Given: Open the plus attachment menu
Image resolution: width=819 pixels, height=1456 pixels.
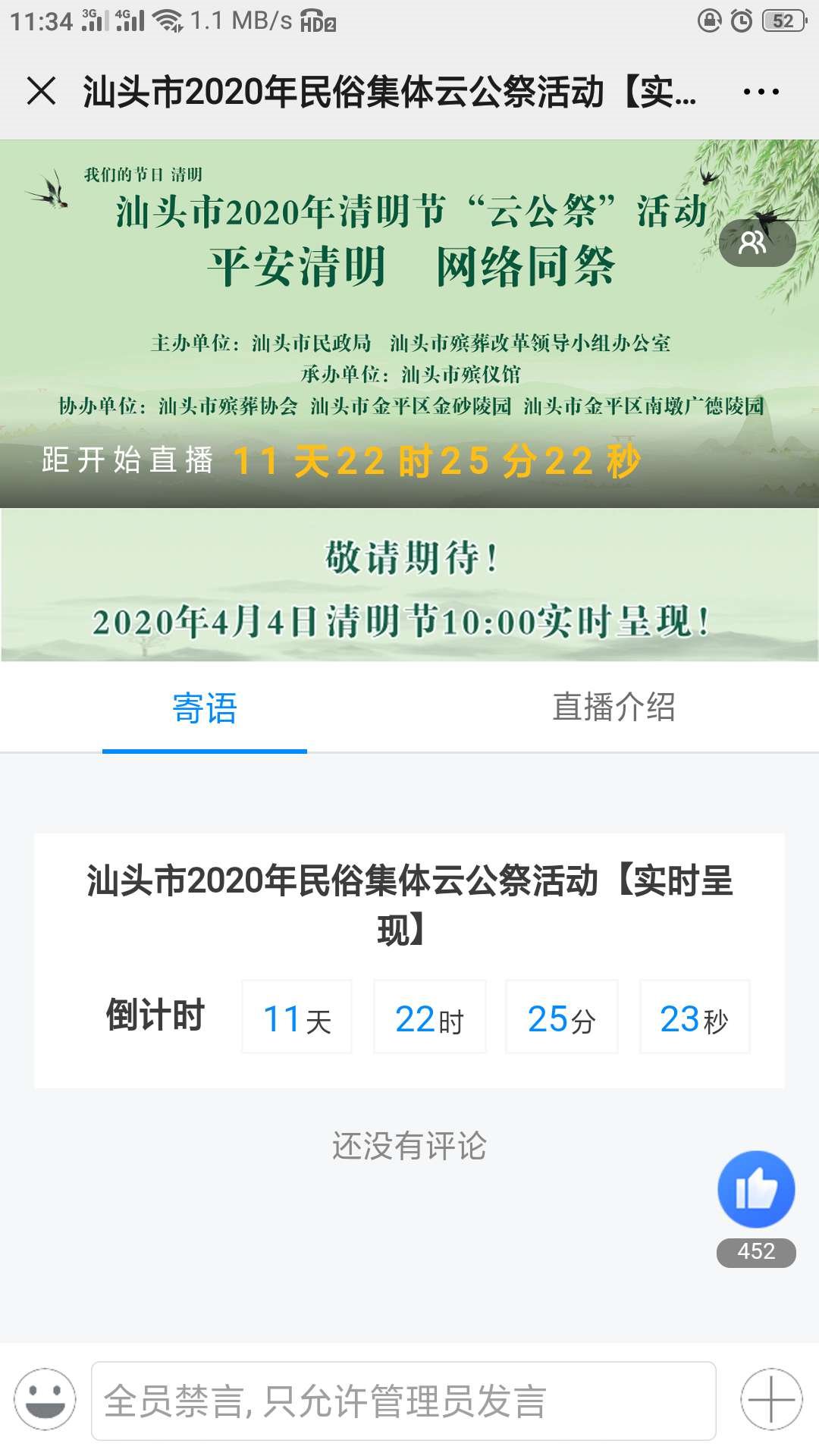Looking at the screenshot, I should click(771, 1400).
